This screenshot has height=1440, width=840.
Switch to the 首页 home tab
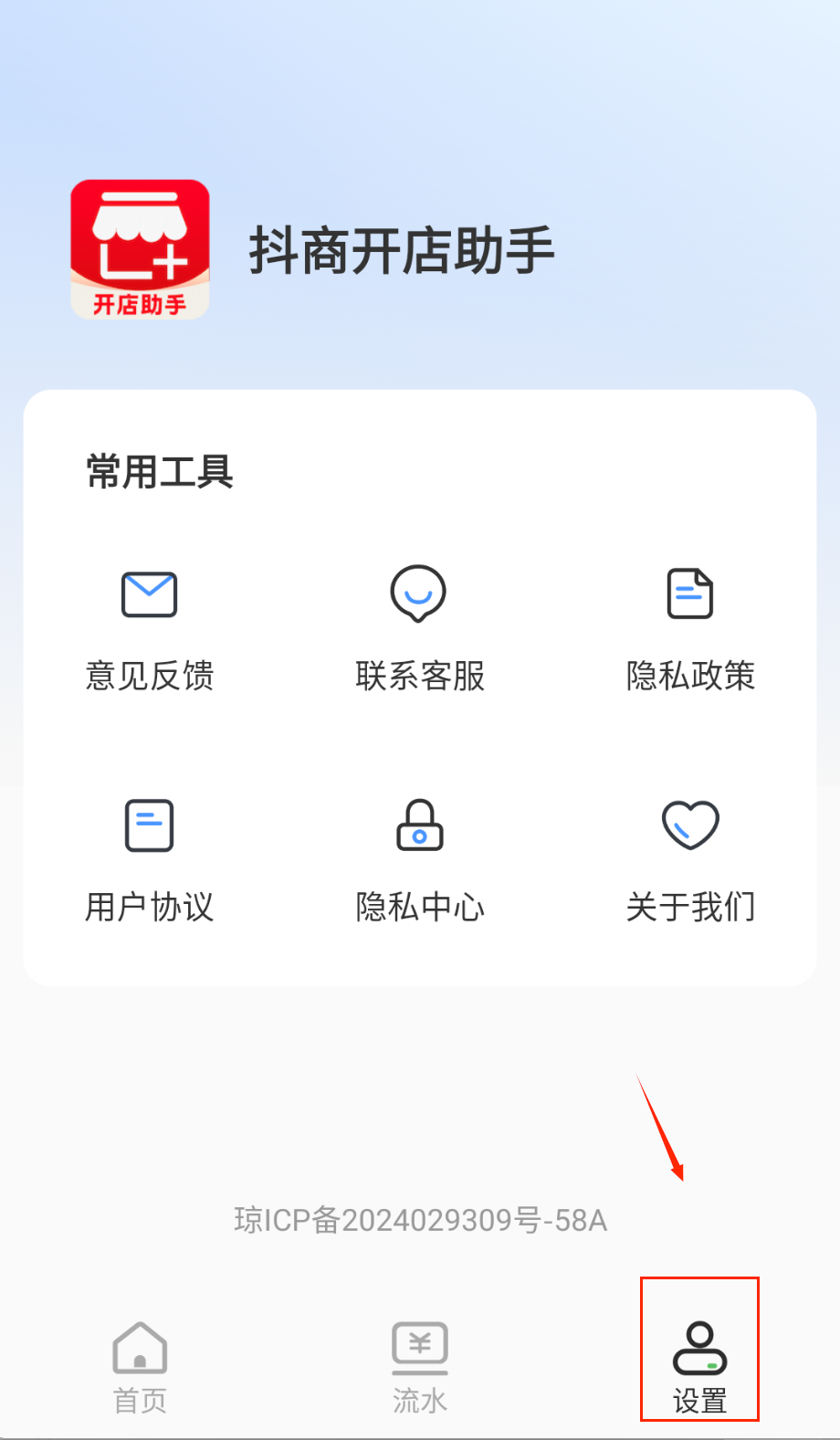tap(140, 1366)
